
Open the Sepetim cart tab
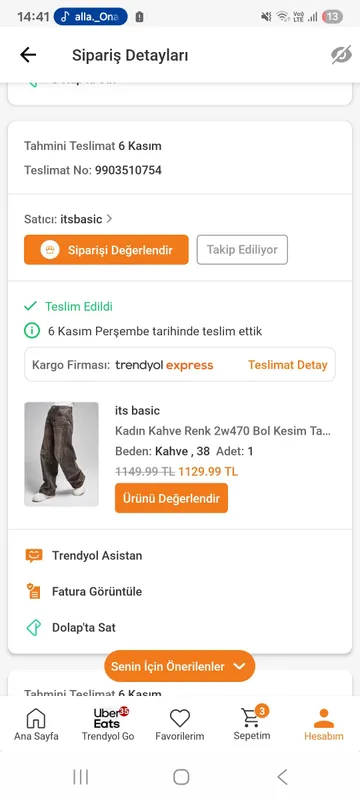coord(252,724)
